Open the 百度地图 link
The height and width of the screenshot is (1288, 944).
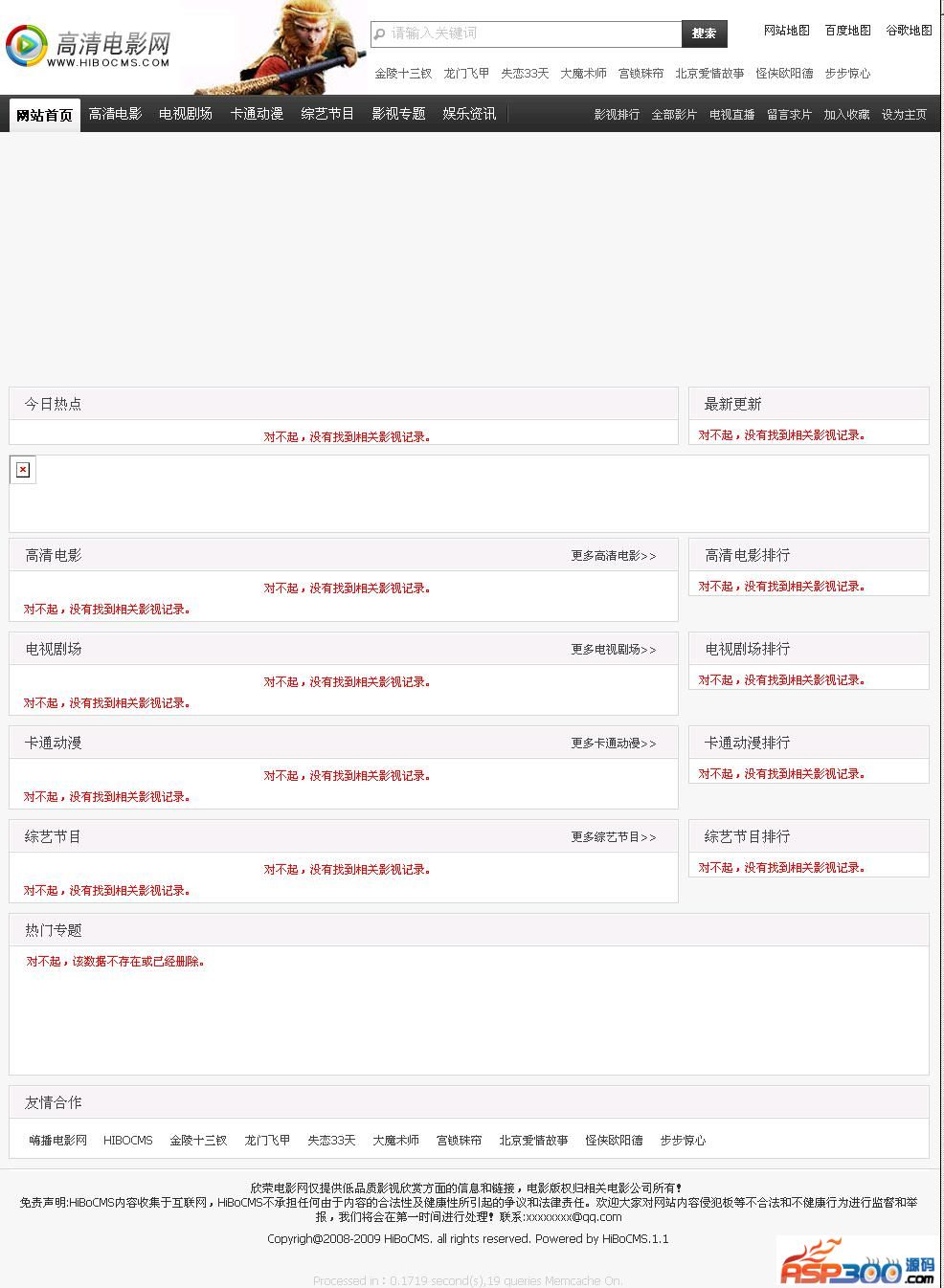847,31
